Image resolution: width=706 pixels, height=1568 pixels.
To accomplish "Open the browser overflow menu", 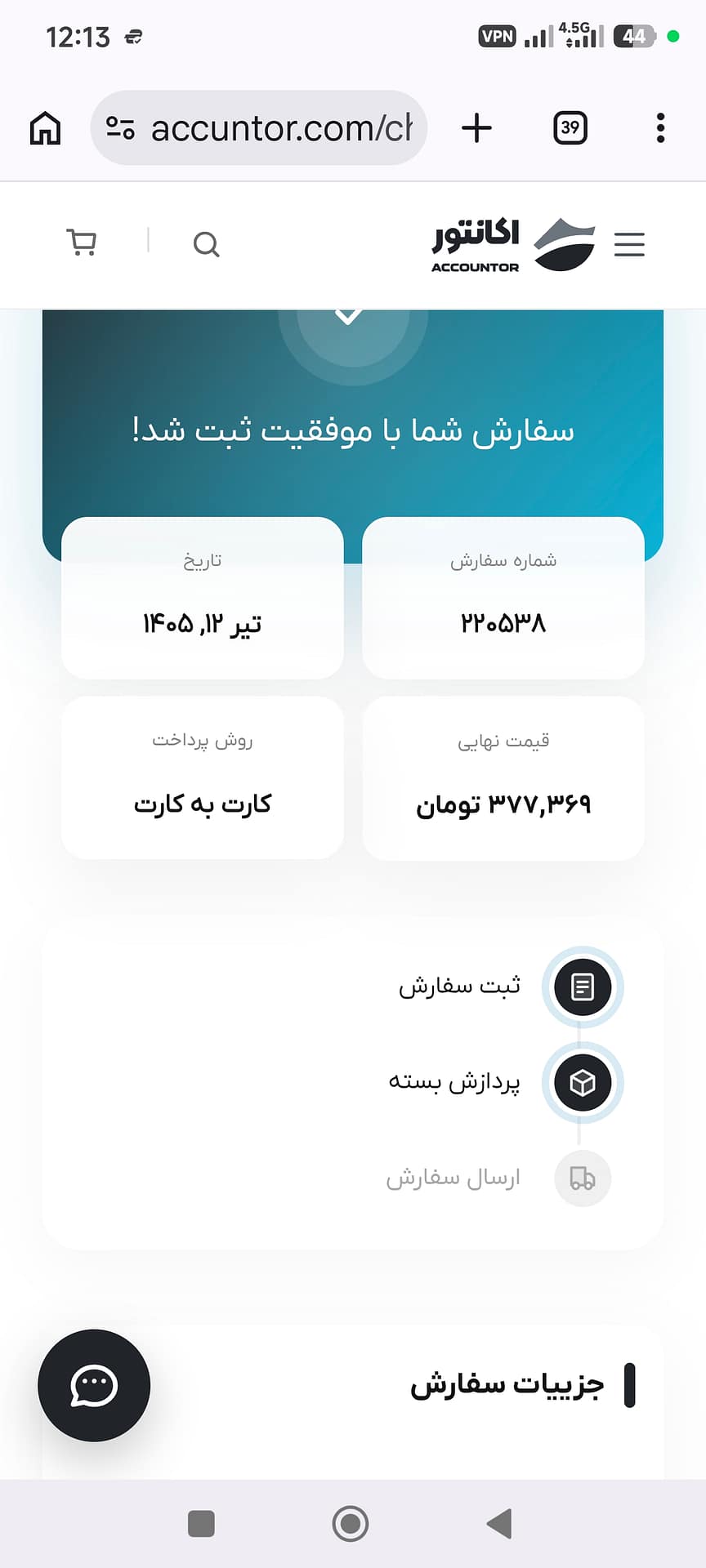I will click(x=660, y=128).
